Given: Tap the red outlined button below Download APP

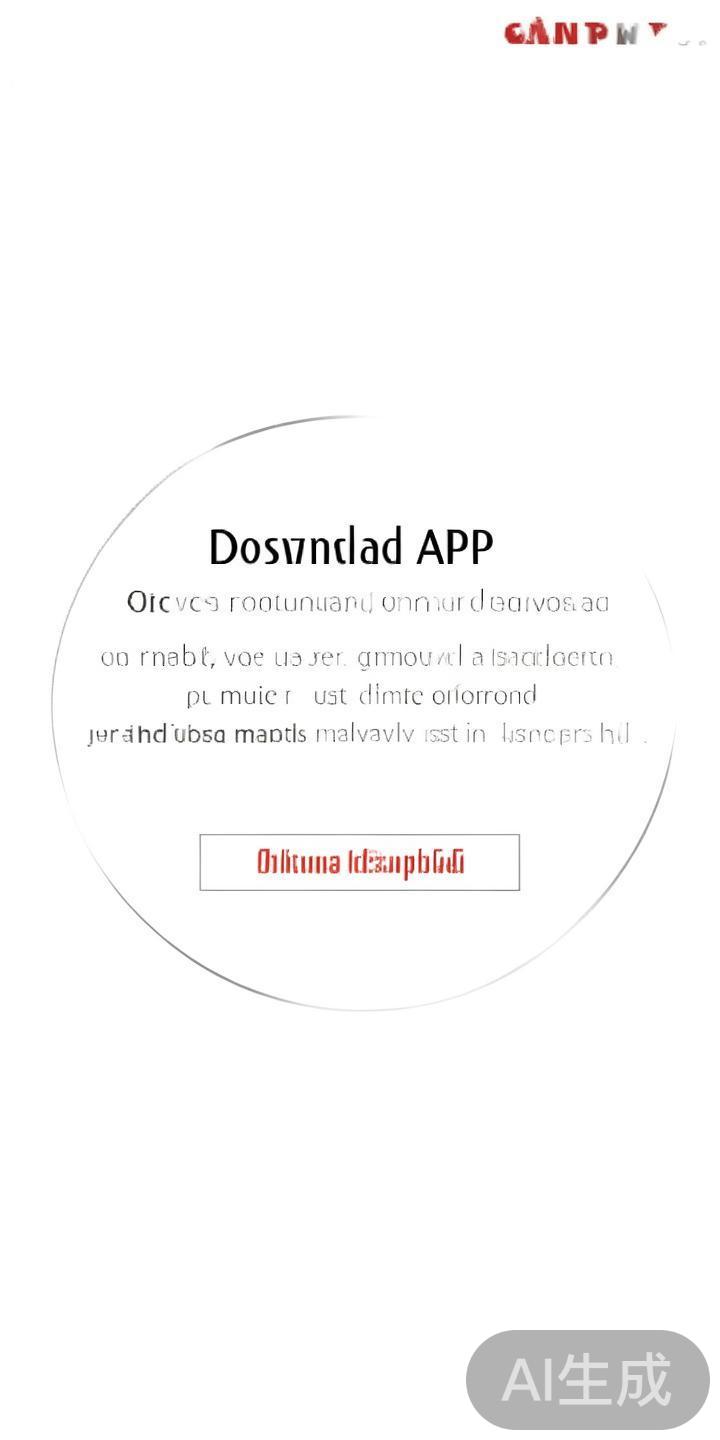Looking at the screenshot, I should click(360, 862).
